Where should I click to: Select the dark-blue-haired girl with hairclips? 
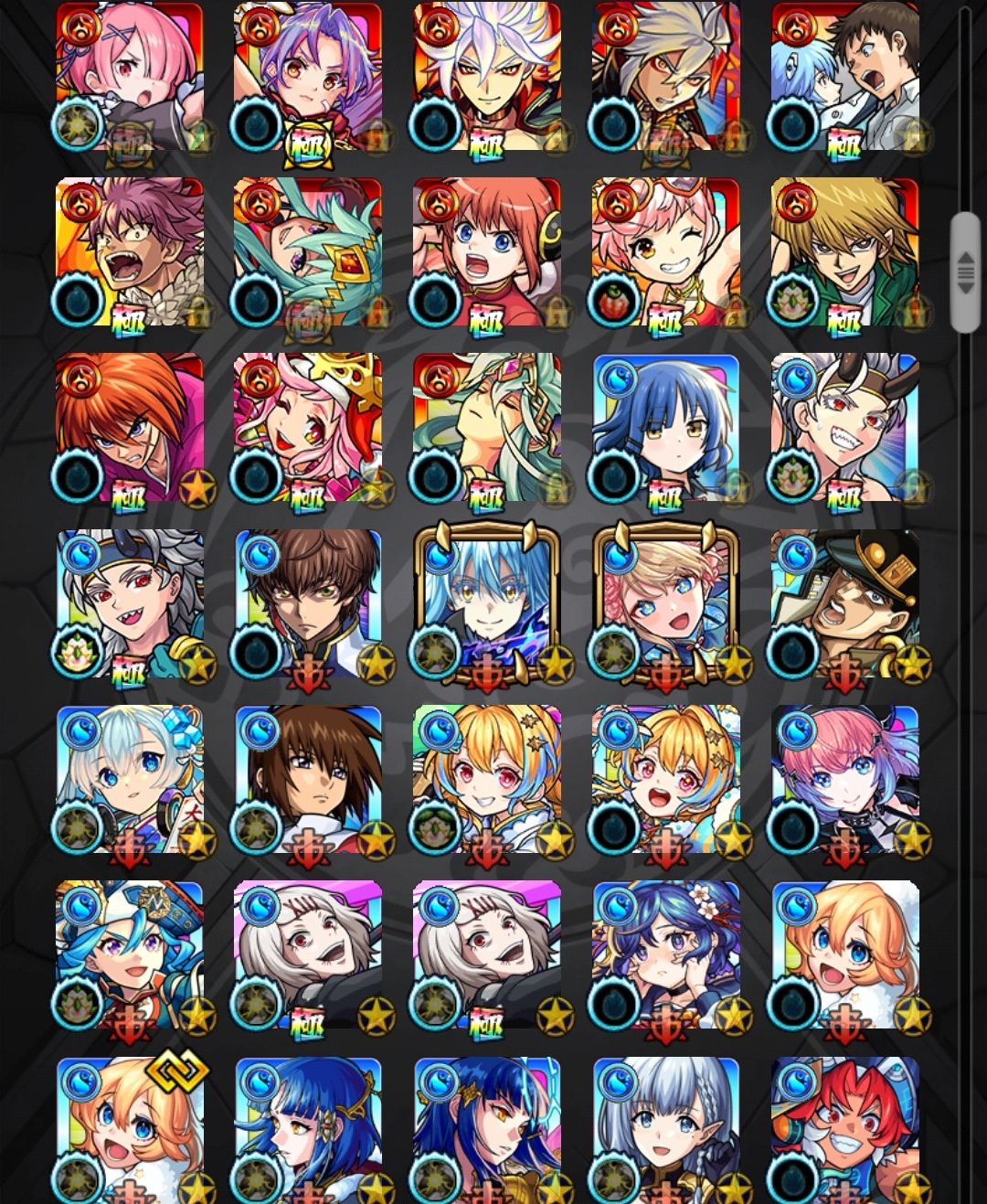[x=665, y=428]
